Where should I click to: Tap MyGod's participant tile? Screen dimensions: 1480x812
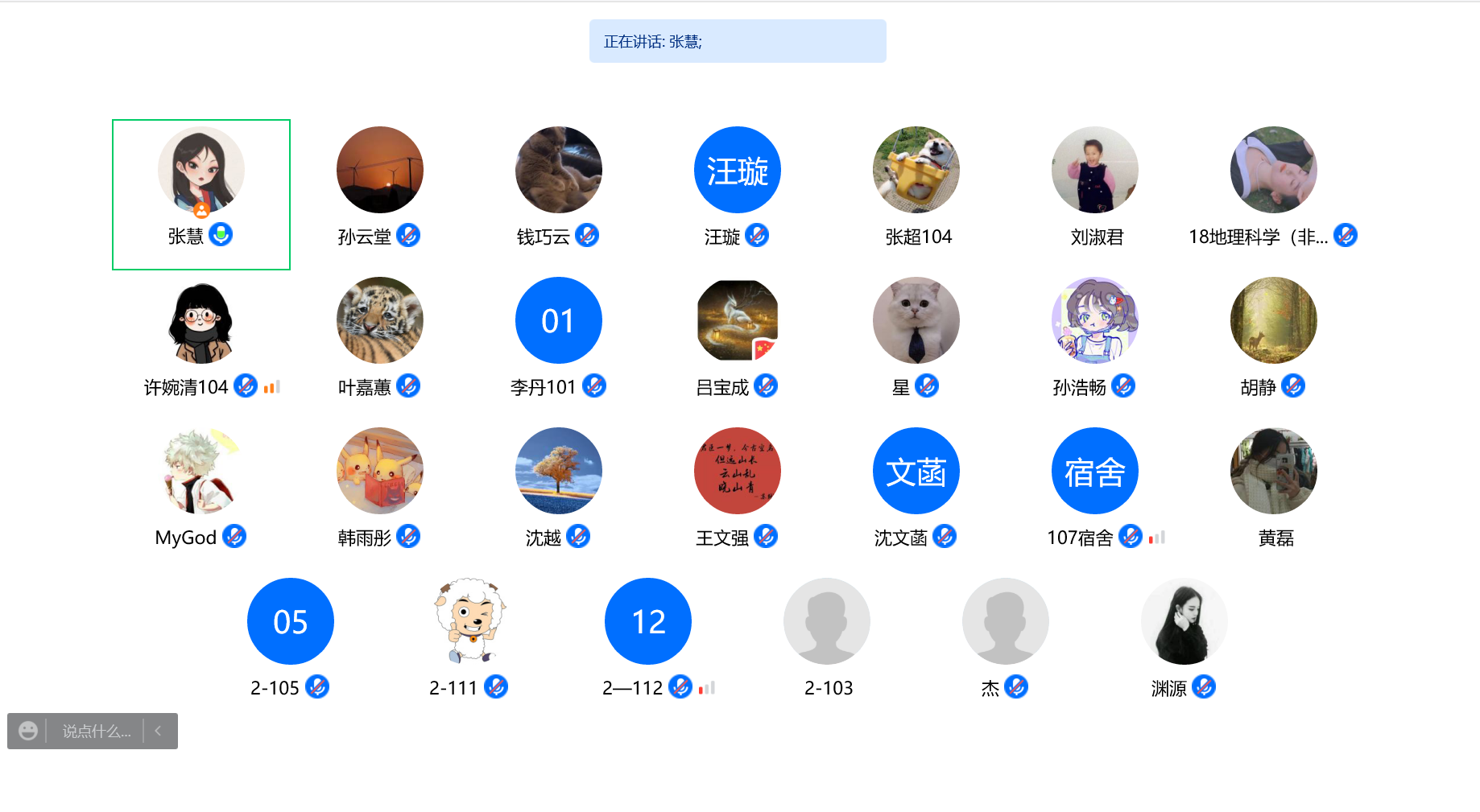click(x=201, y=471)
